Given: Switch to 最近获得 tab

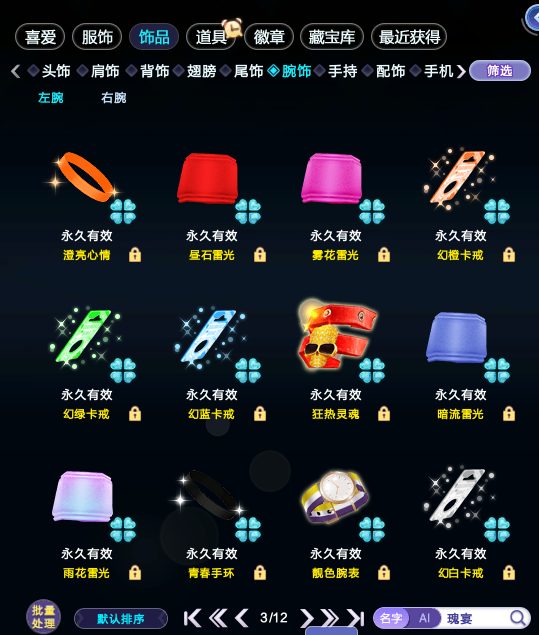Looking at the screenshot, I should [x=409, y=37].
